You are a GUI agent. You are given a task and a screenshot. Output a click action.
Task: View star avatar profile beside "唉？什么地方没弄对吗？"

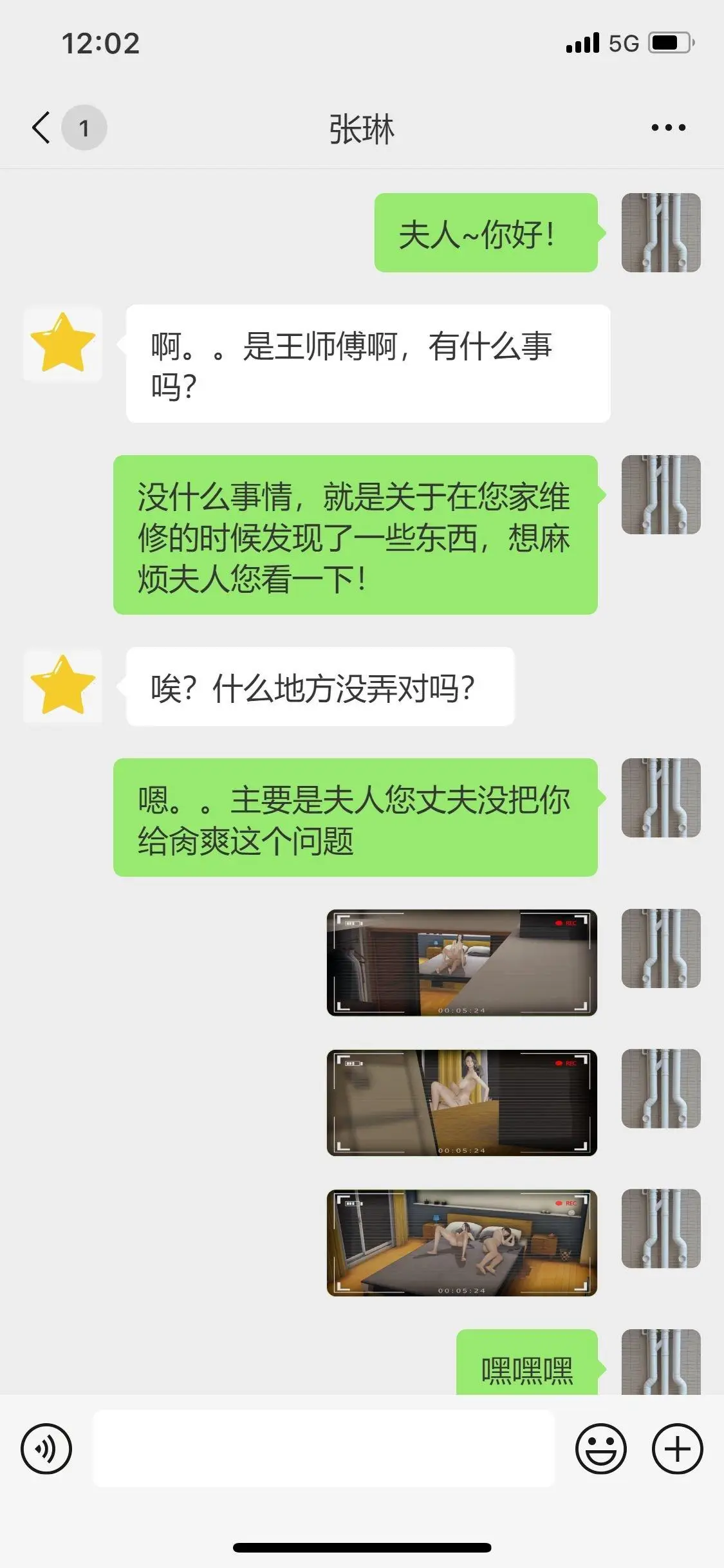(63, 685)
